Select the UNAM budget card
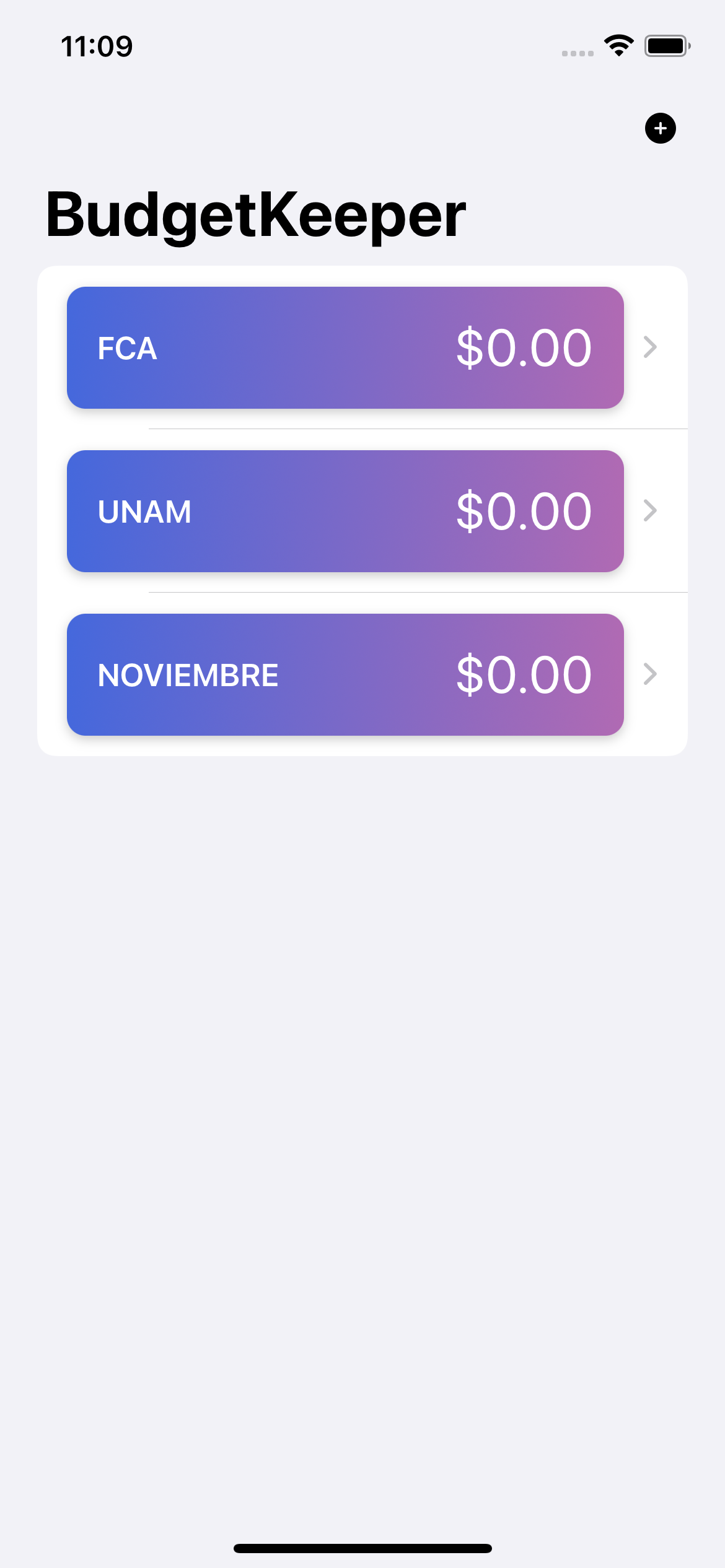This screenshot has width=725, height=1568. pos(345,510)
